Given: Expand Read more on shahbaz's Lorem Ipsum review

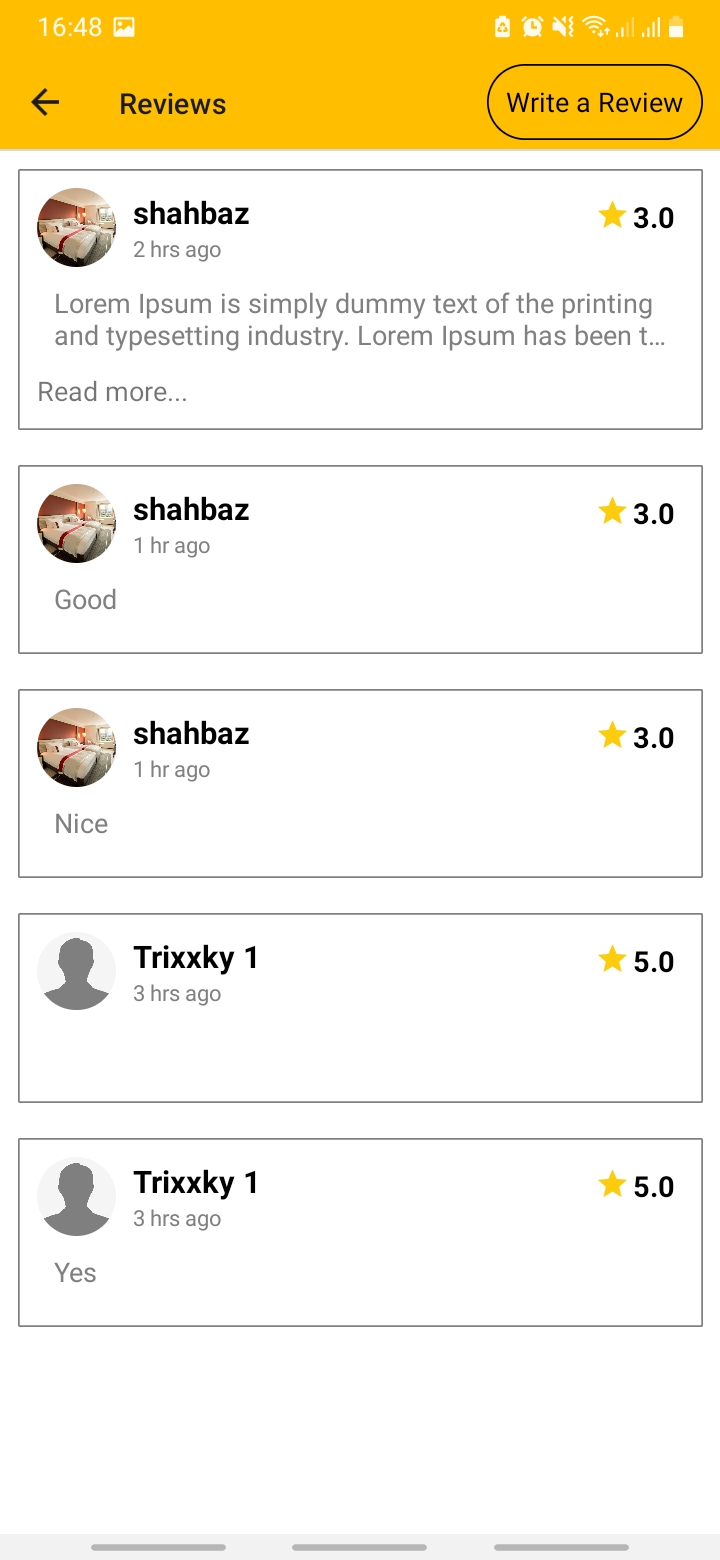Looking at the screenshot, I should [112, 392].
